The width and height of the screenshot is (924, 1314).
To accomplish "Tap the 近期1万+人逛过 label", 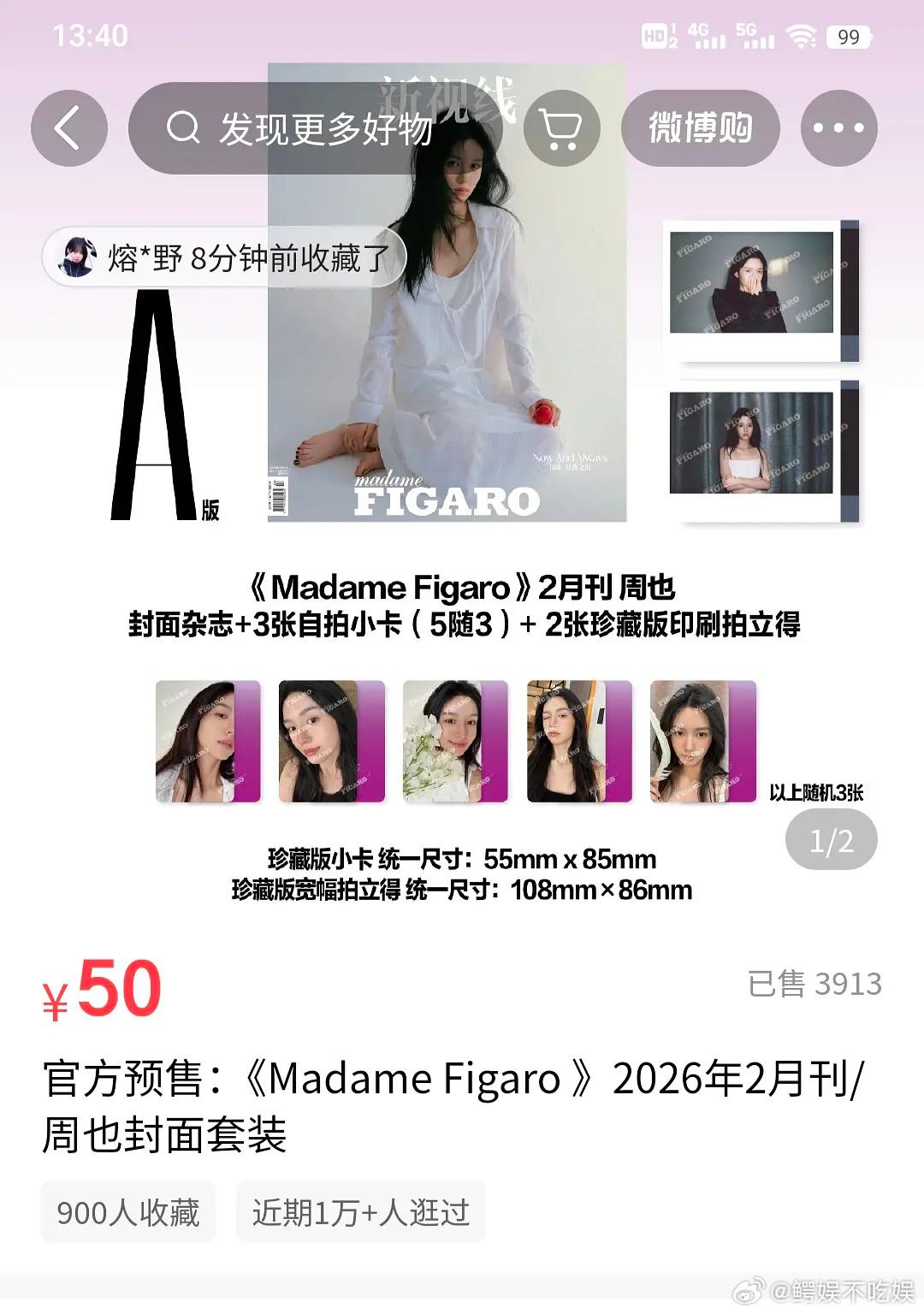I will [x=360, y=1211].
